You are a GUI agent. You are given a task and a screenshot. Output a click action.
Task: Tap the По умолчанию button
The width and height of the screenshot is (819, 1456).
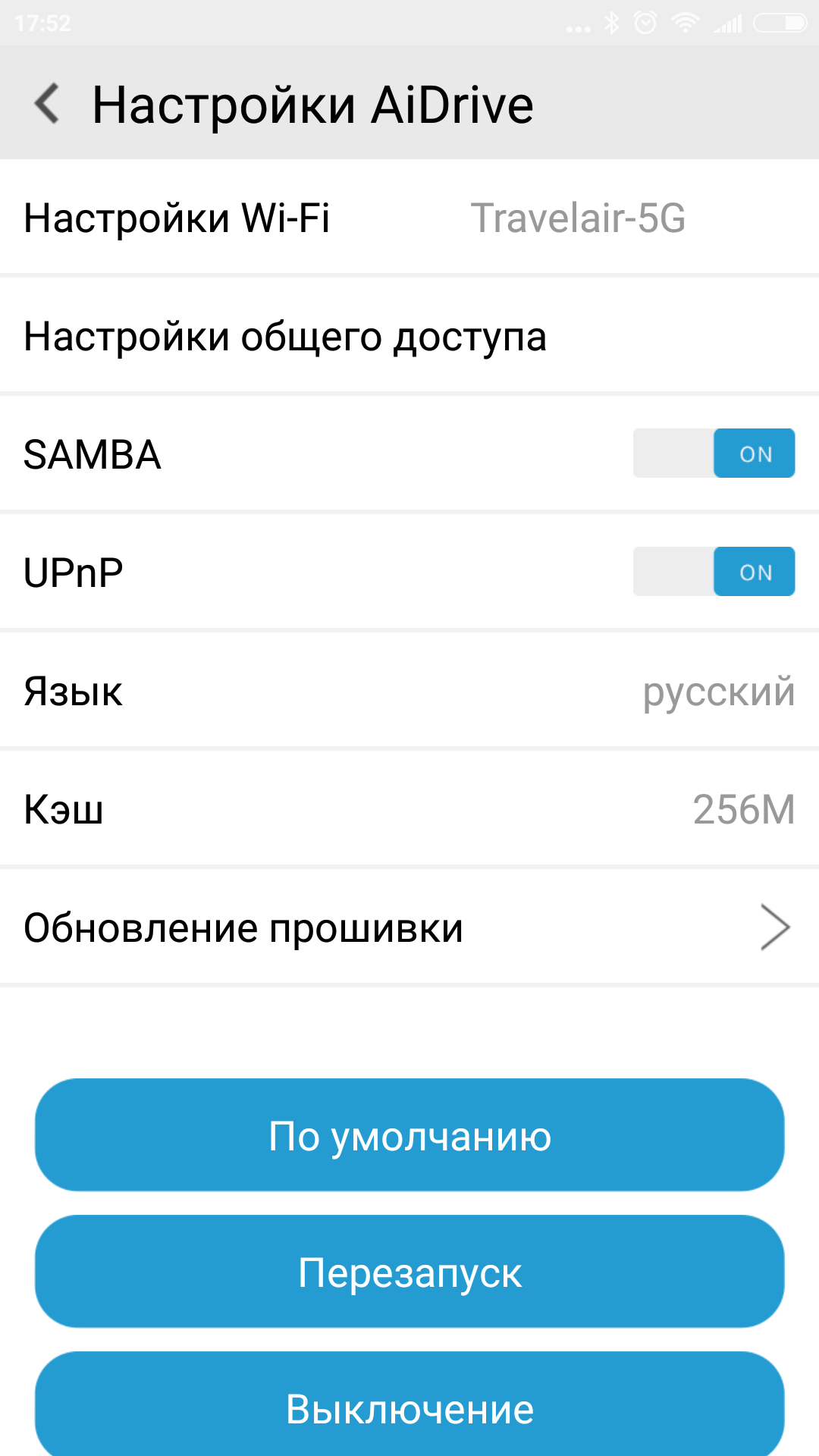coord(409,1135)
